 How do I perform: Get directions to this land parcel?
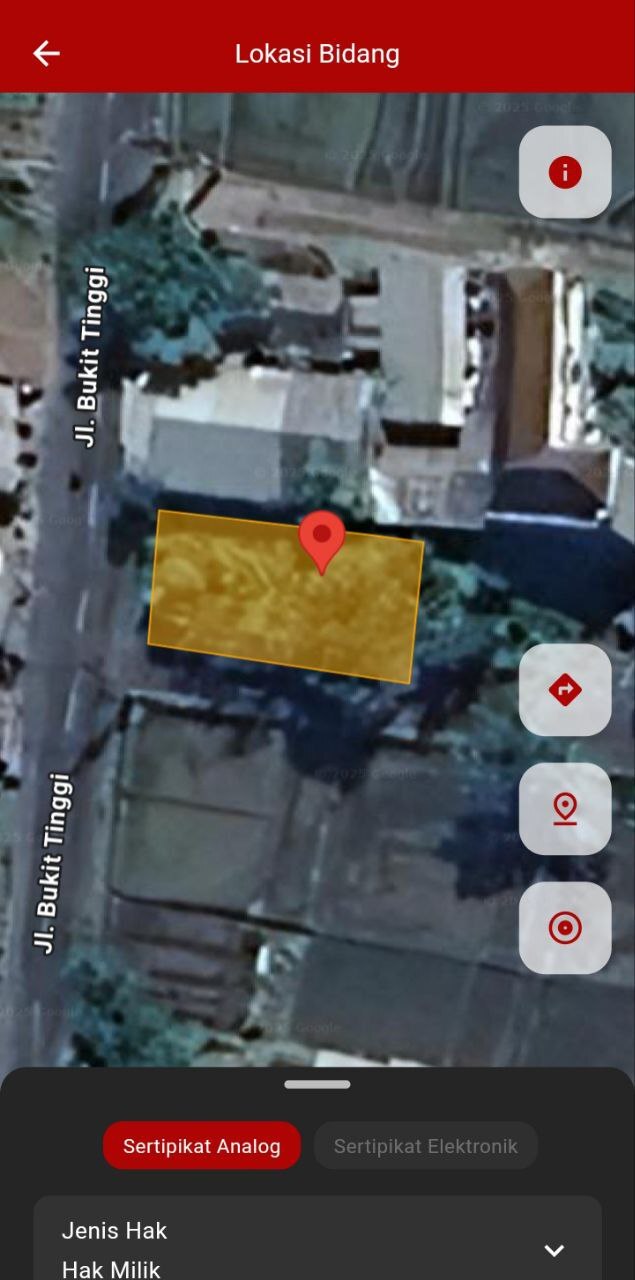point(565,690)
